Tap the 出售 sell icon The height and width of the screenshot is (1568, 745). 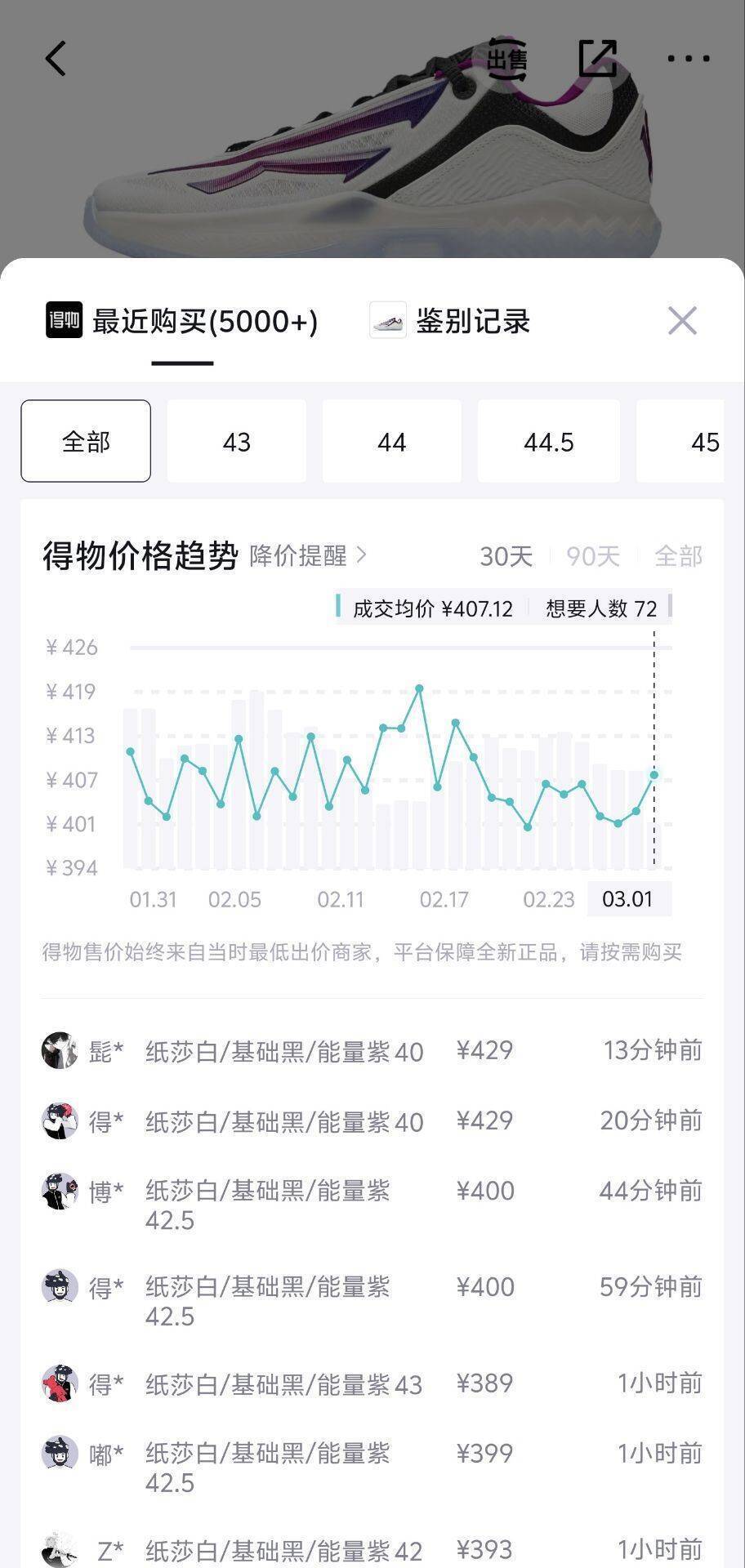(x=507, y=59)
